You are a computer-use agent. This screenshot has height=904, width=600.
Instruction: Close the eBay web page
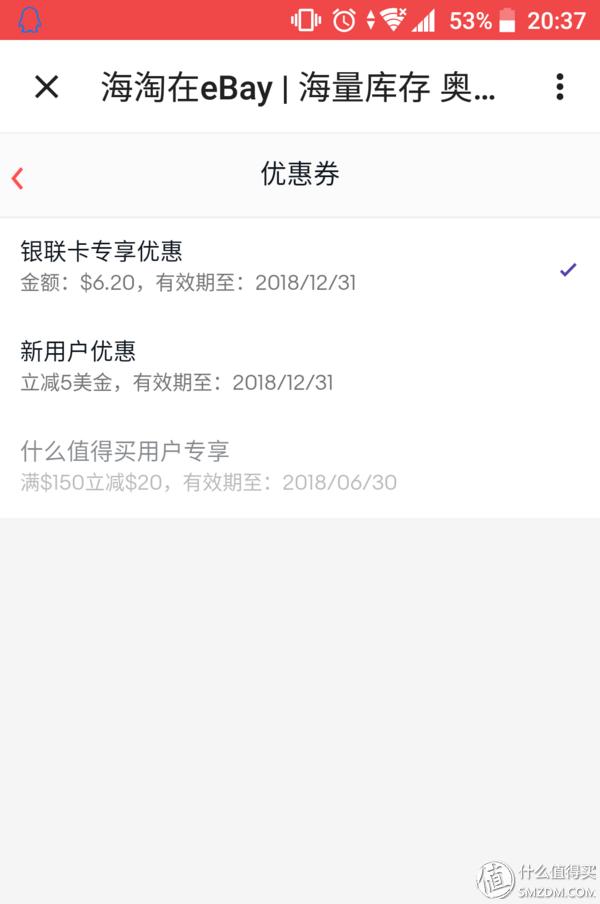pyautogui.click(x=46, y=87)
